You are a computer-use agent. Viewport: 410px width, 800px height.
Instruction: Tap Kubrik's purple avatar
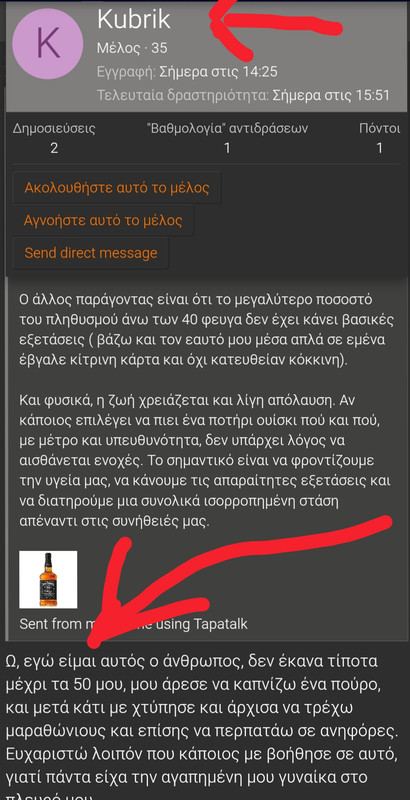[x=48, y=44]
